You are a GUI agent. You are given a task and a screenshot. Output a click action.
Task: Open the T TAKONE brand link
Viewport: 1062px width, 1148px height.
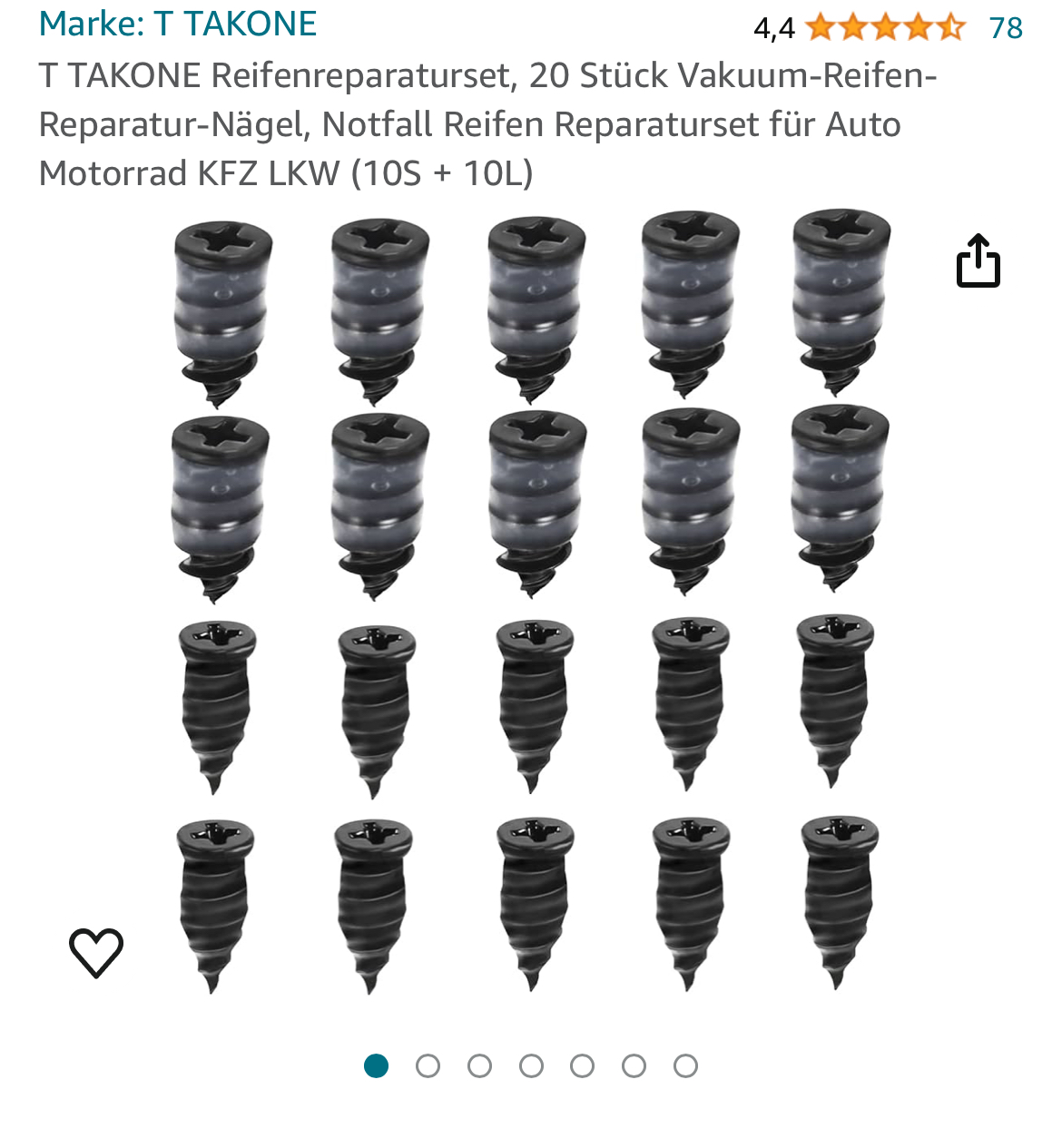click(178, 24)
